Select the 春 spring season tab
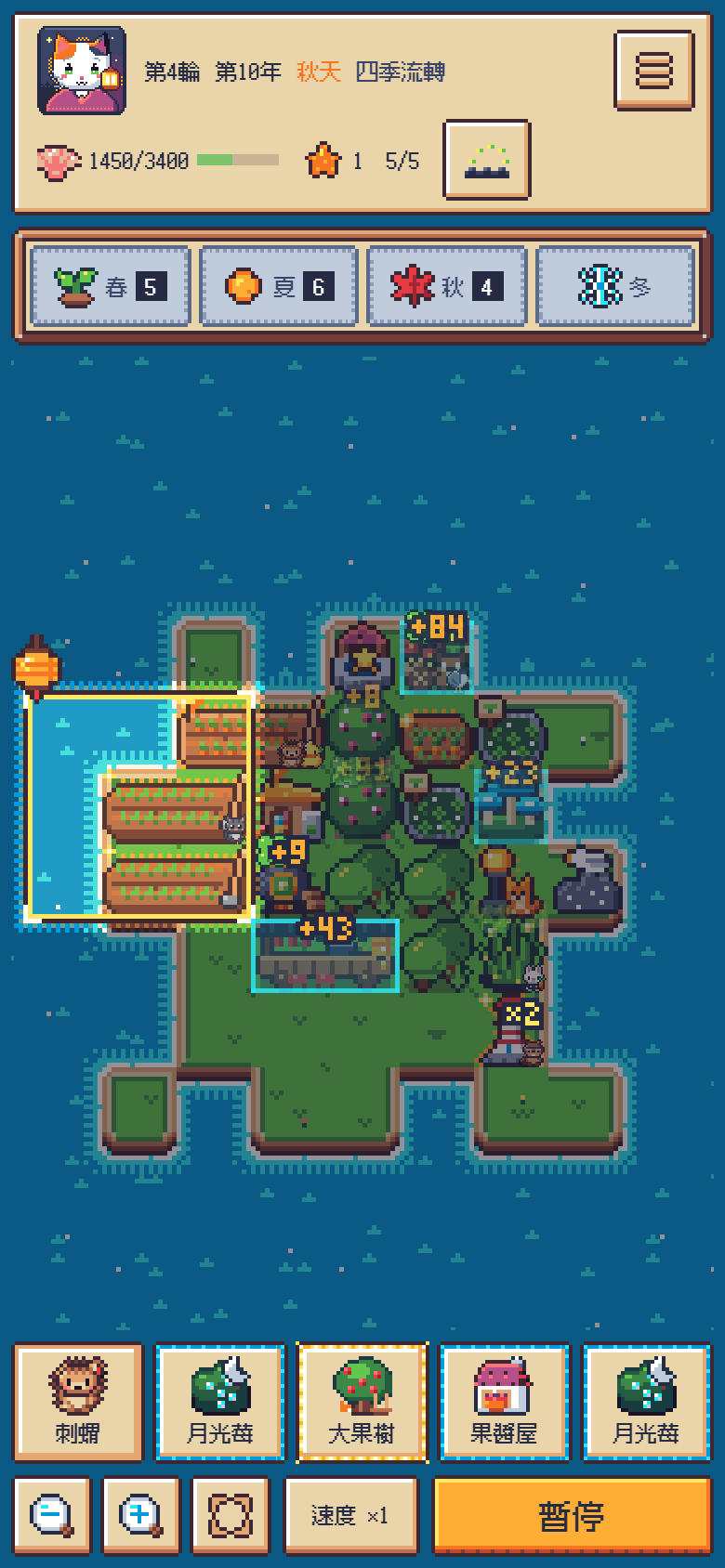725x1568 pixels. click(x=110, y=286)
